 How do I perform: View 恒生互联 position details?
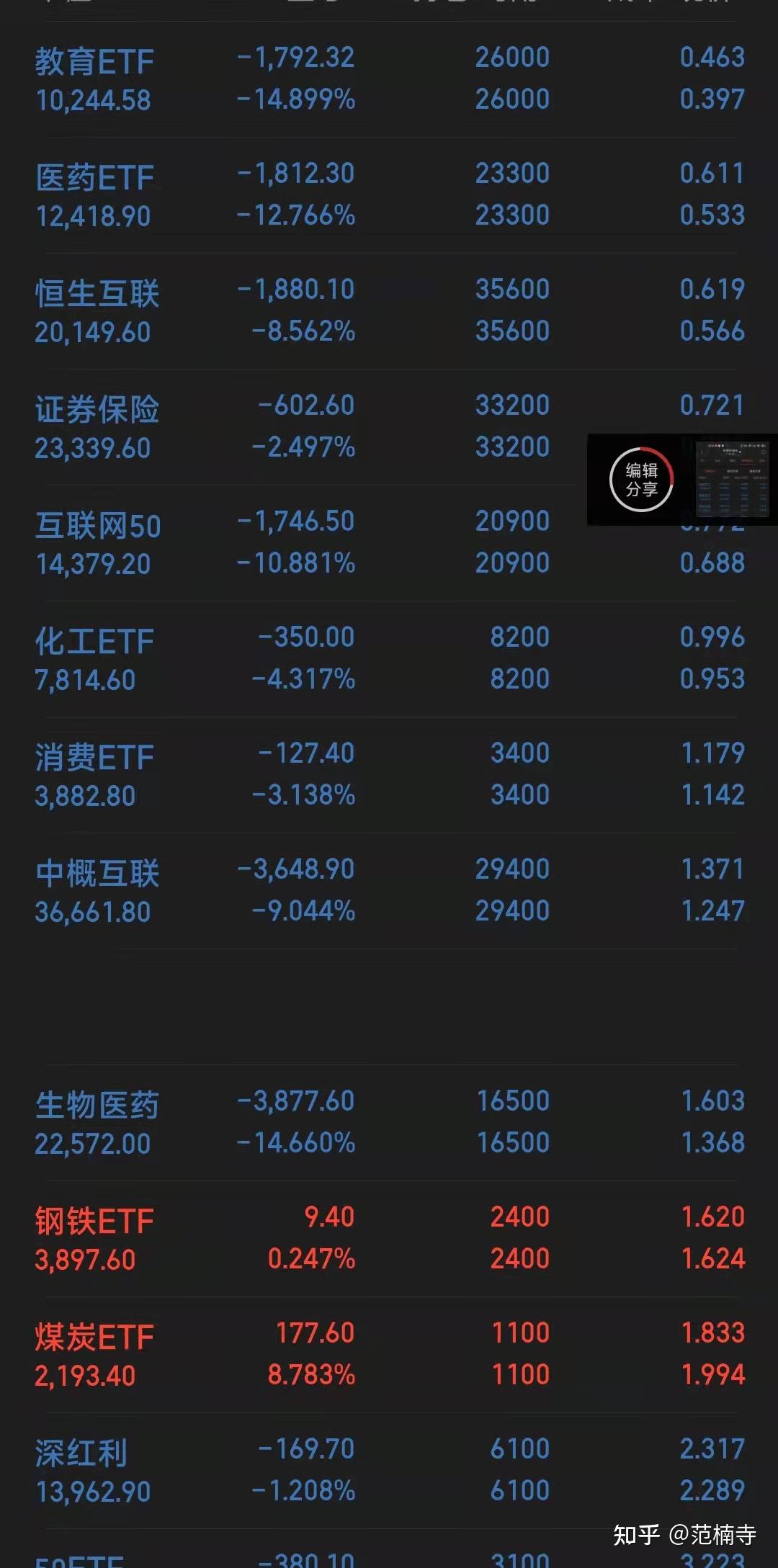tap(389, 311)
